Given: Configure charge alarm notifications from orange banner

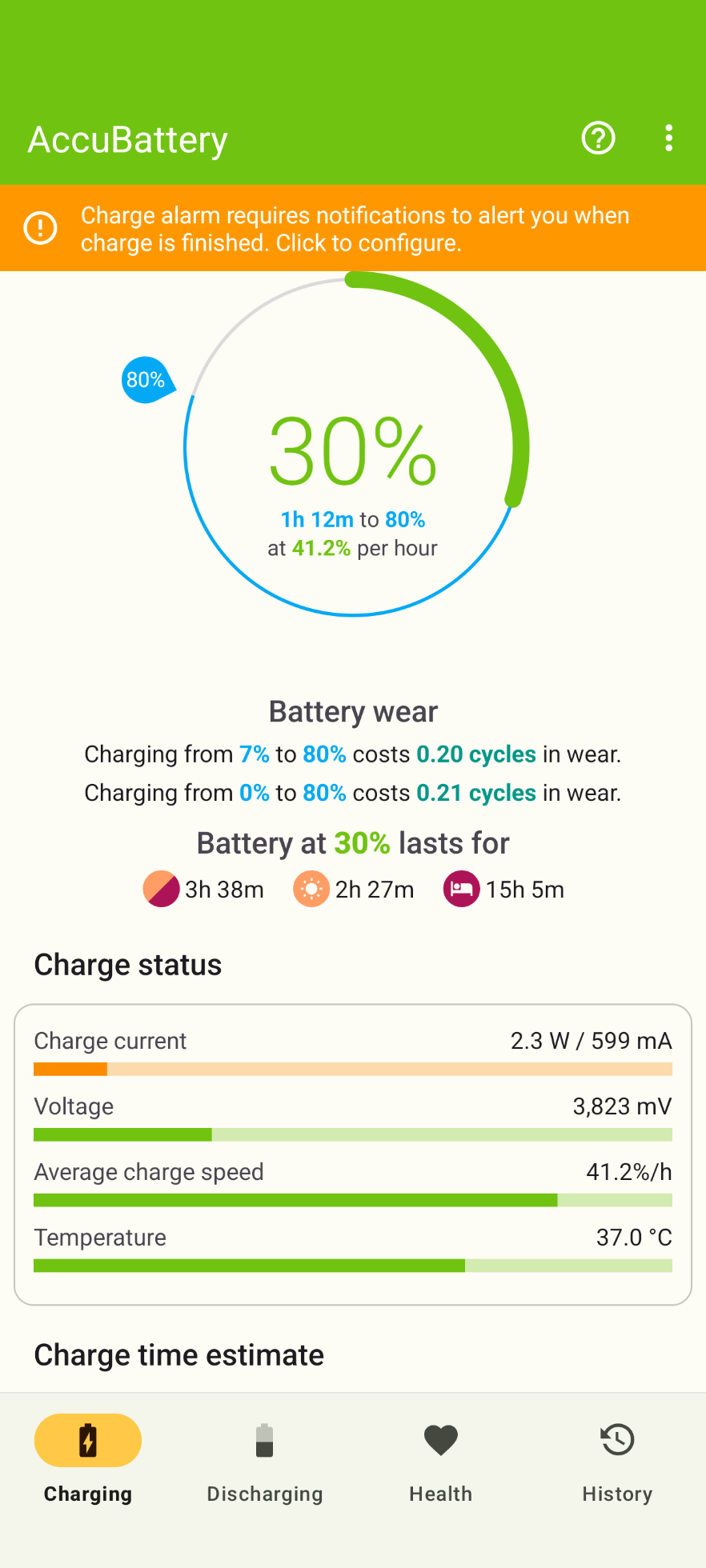Looking at the screenshot, I should coord(353,229).
